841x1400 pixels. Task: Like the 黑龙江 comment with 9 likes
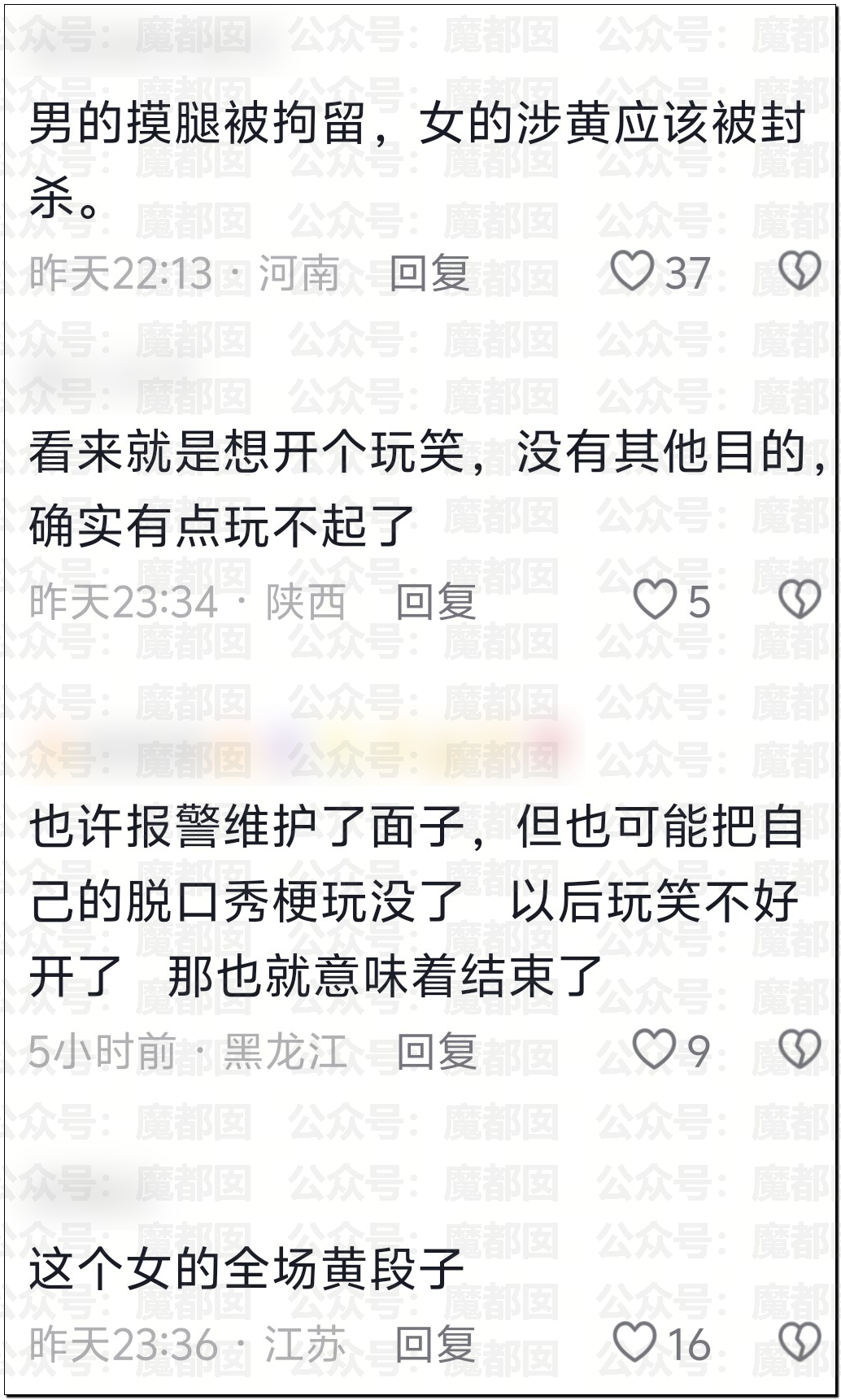[654, 1049]
